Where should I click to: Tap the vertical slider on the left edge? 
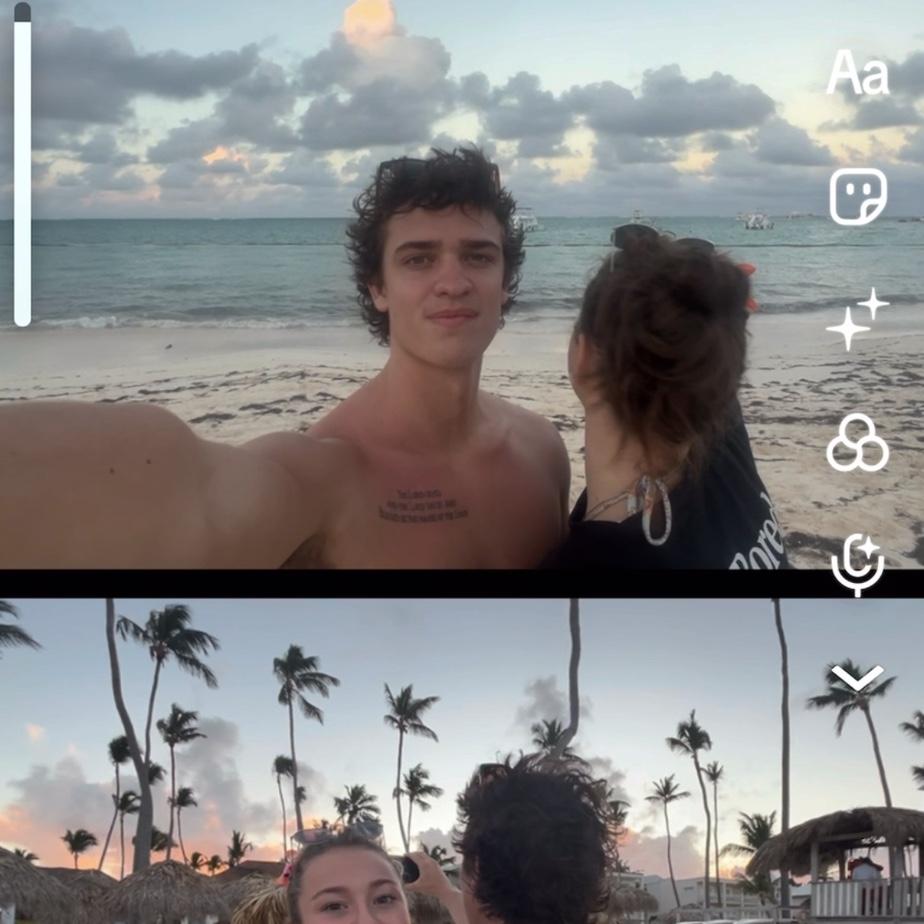point(22,165)
